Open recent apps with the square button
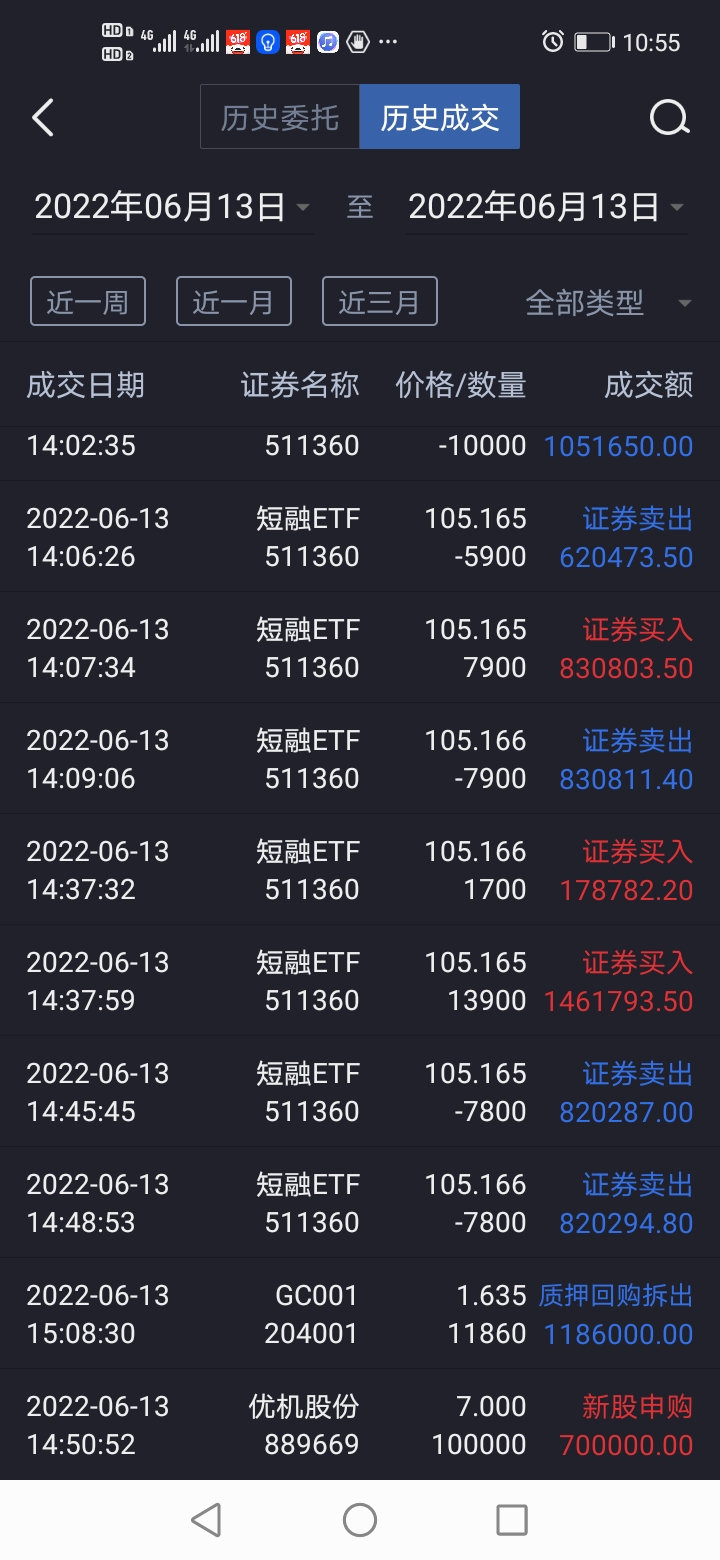The image size is (720, 1560). point(512,1519)
